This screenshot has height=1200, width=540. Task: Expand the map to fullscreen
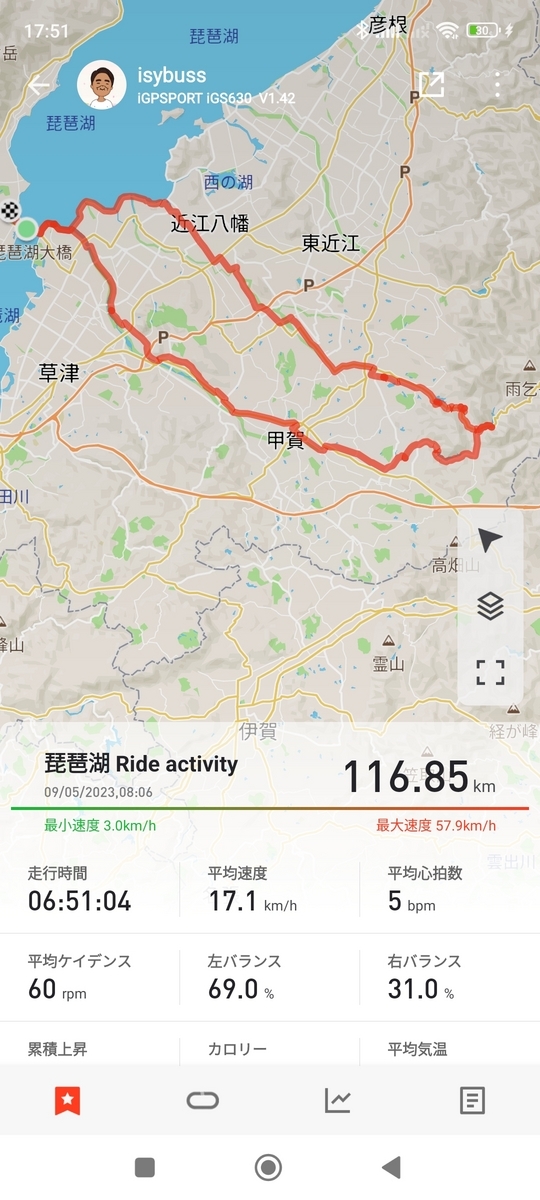[x=490, y=672]
